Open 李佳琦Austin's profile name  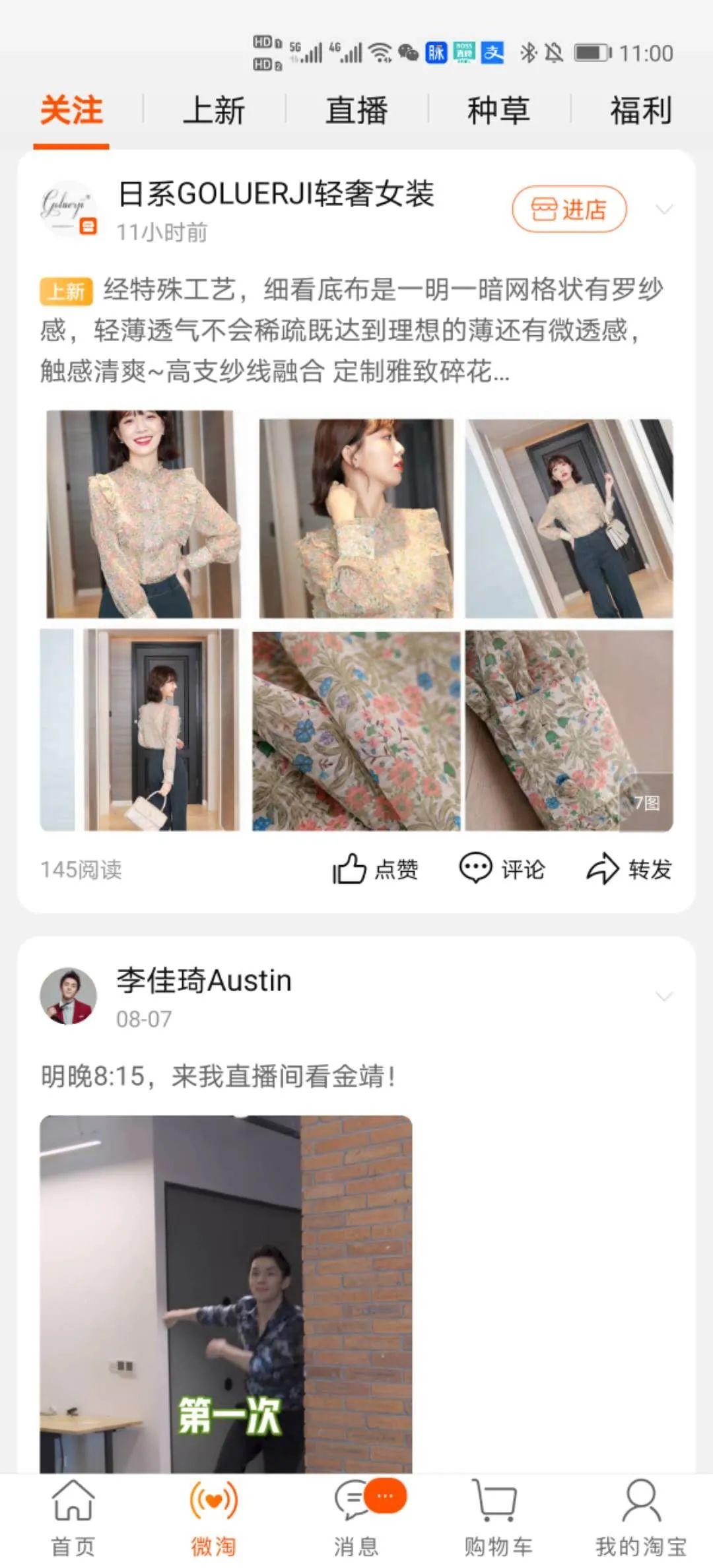pos(202,981)
